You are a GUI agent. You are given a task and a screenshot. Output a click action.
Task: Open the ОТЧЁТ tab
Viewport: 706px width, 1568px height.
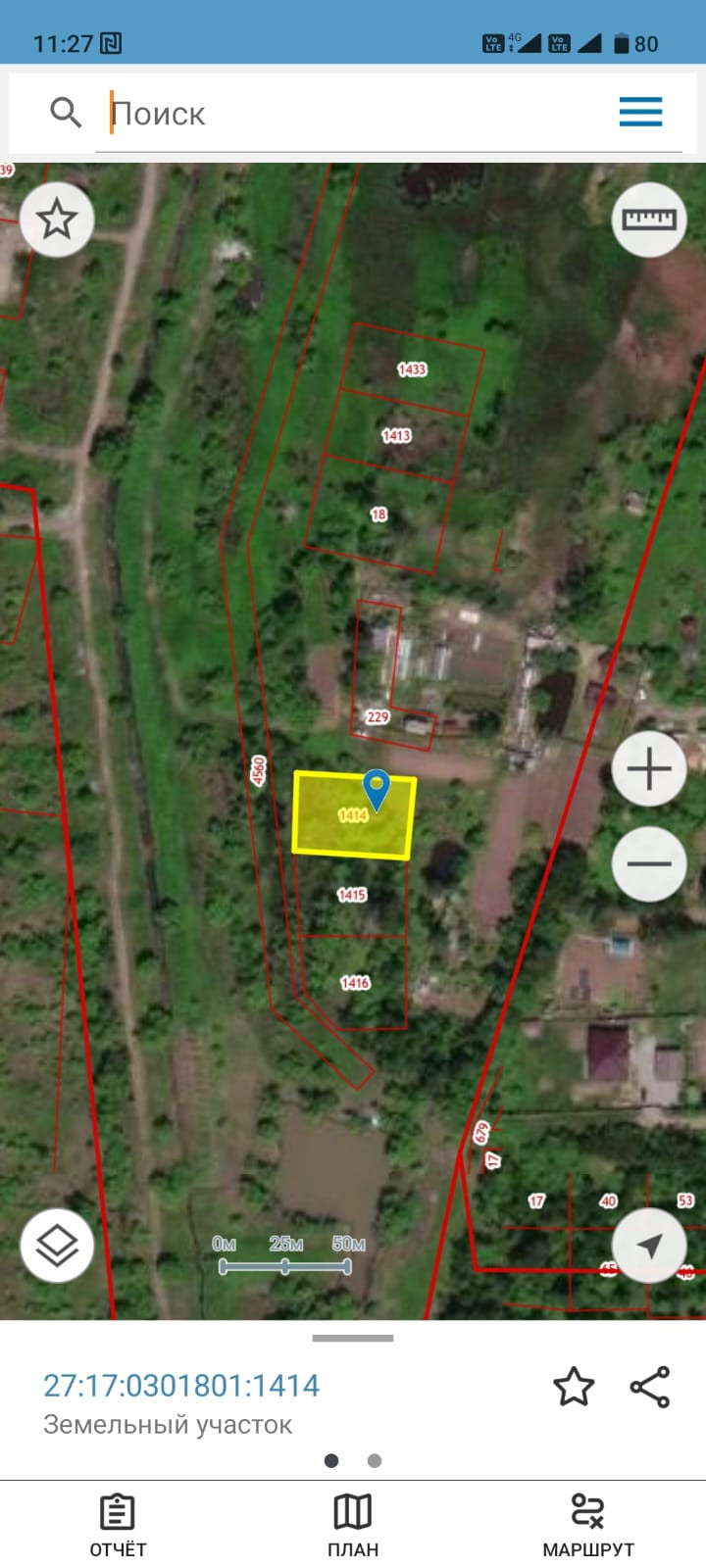118,1525
